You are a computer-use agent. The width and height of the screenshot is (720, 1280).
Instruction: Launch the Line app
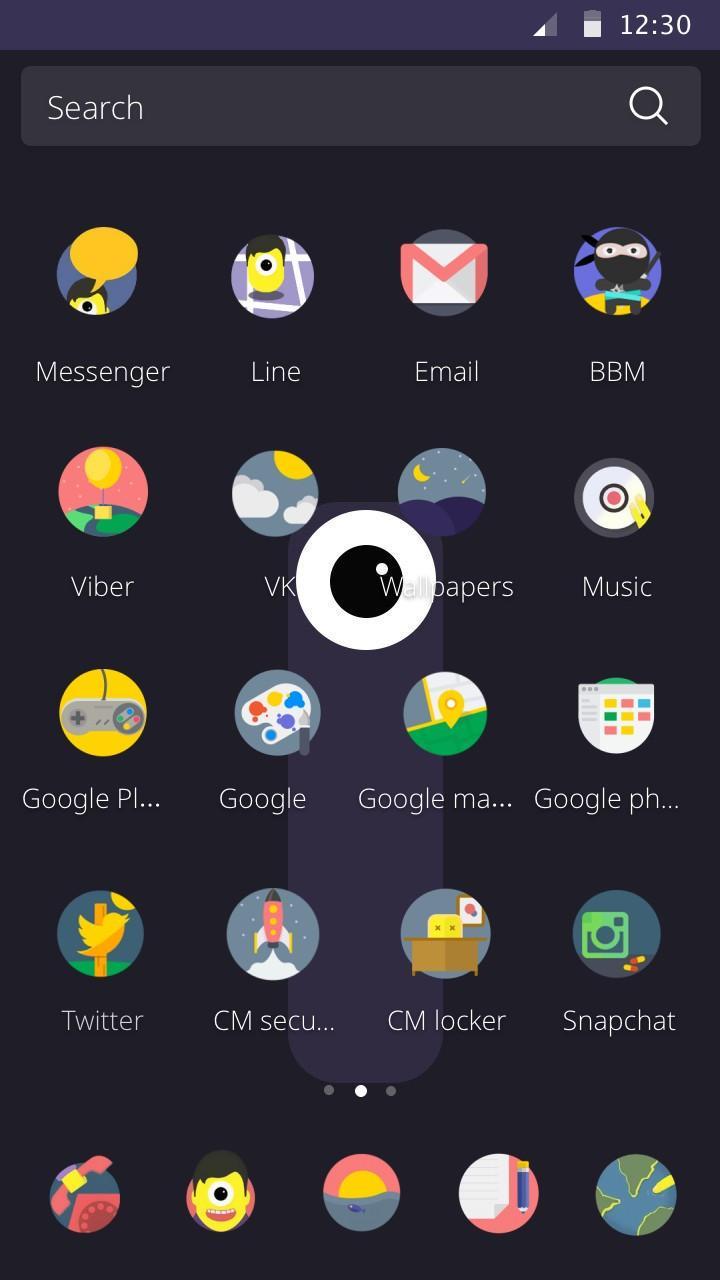273,275
